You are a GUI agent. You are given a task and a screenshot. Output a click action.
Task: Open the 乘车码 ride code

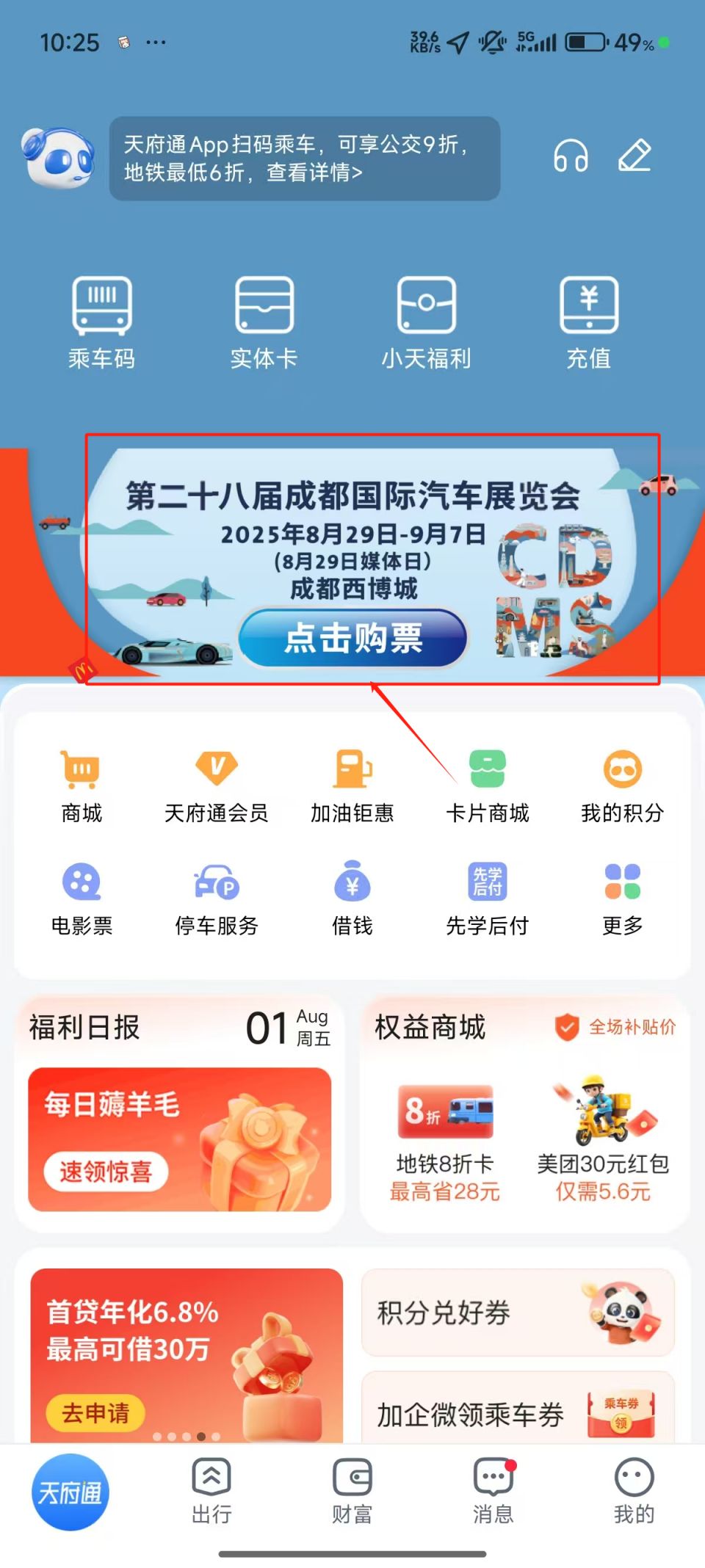click(101, 322)
